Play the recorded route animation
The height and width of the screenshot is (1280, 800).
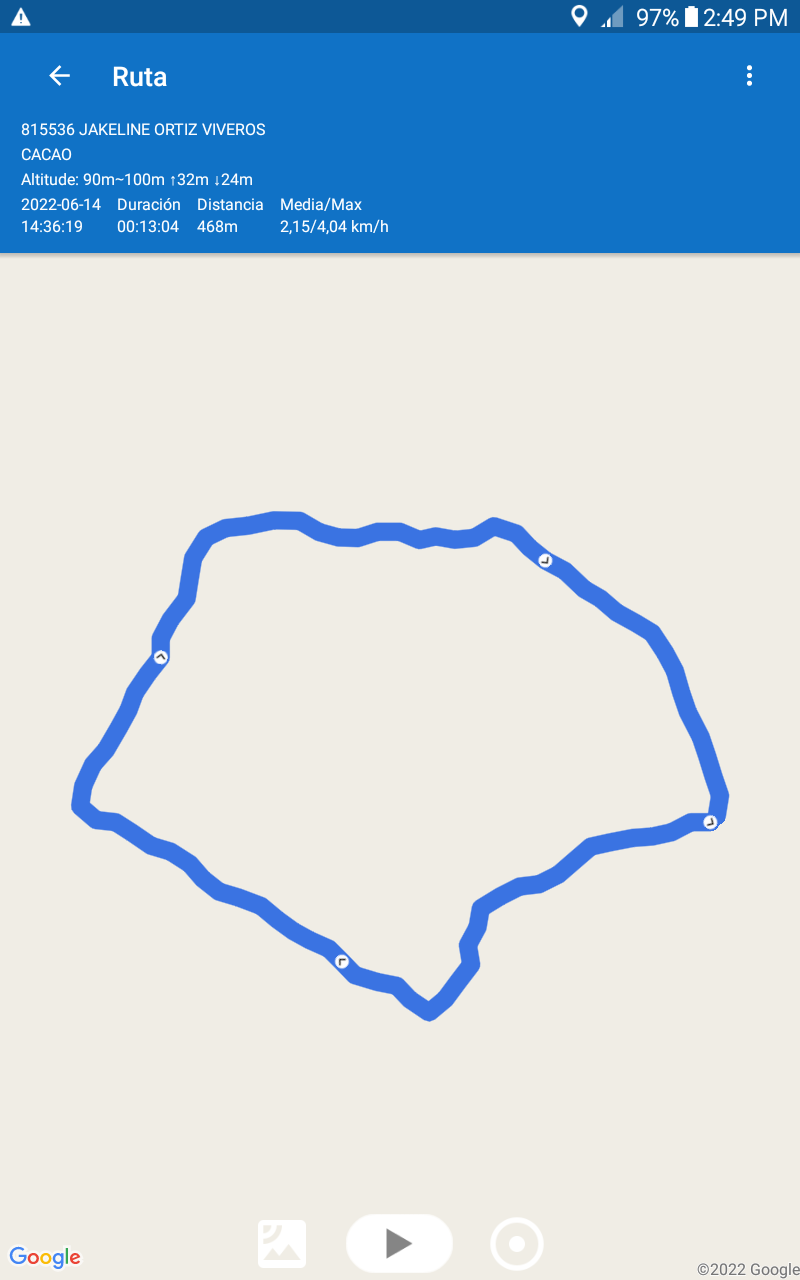399,1243
